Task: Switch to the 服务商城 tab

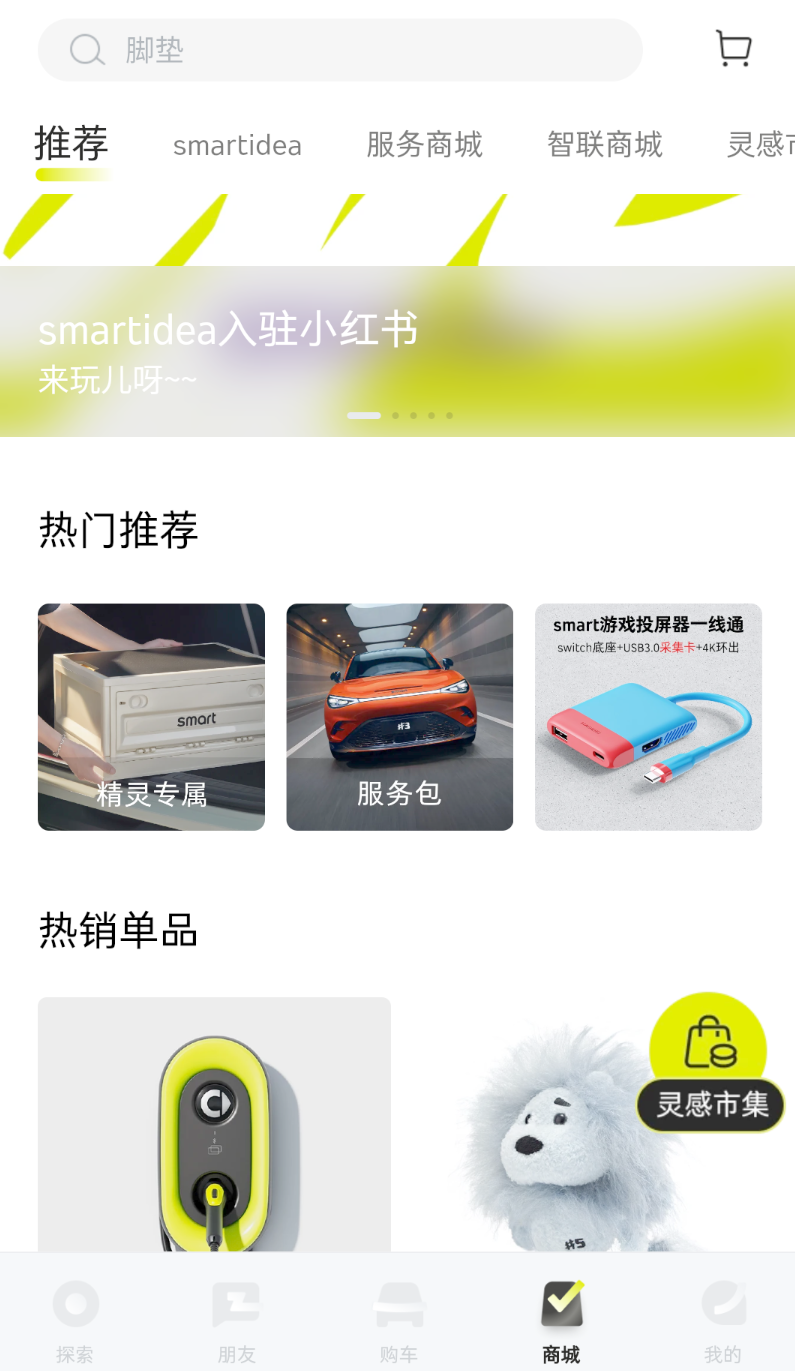Action: (424, 145)
